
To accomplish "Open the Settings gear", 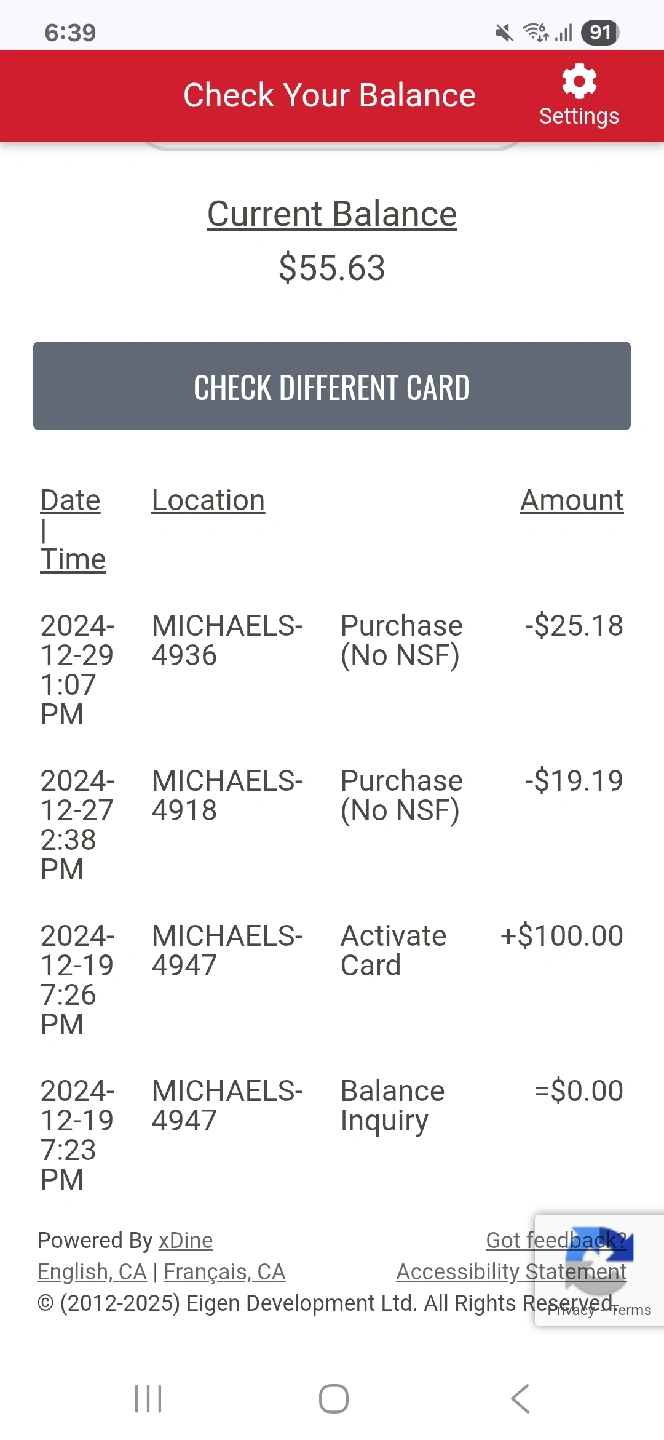I will [x=579, y=96].
